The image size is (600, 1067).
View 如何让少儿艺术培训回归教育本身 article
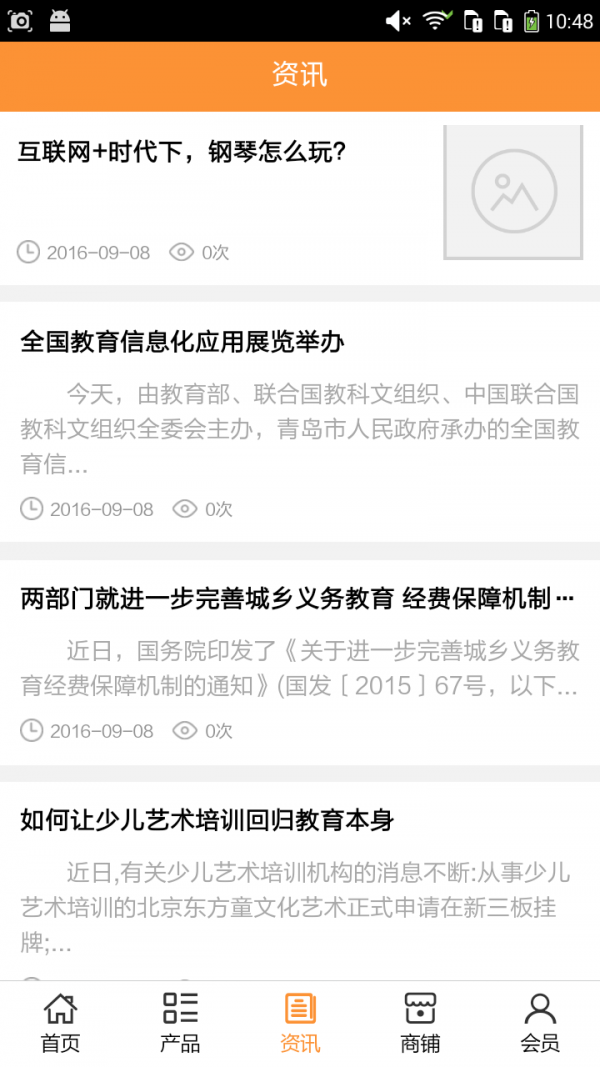click(207, 821)
